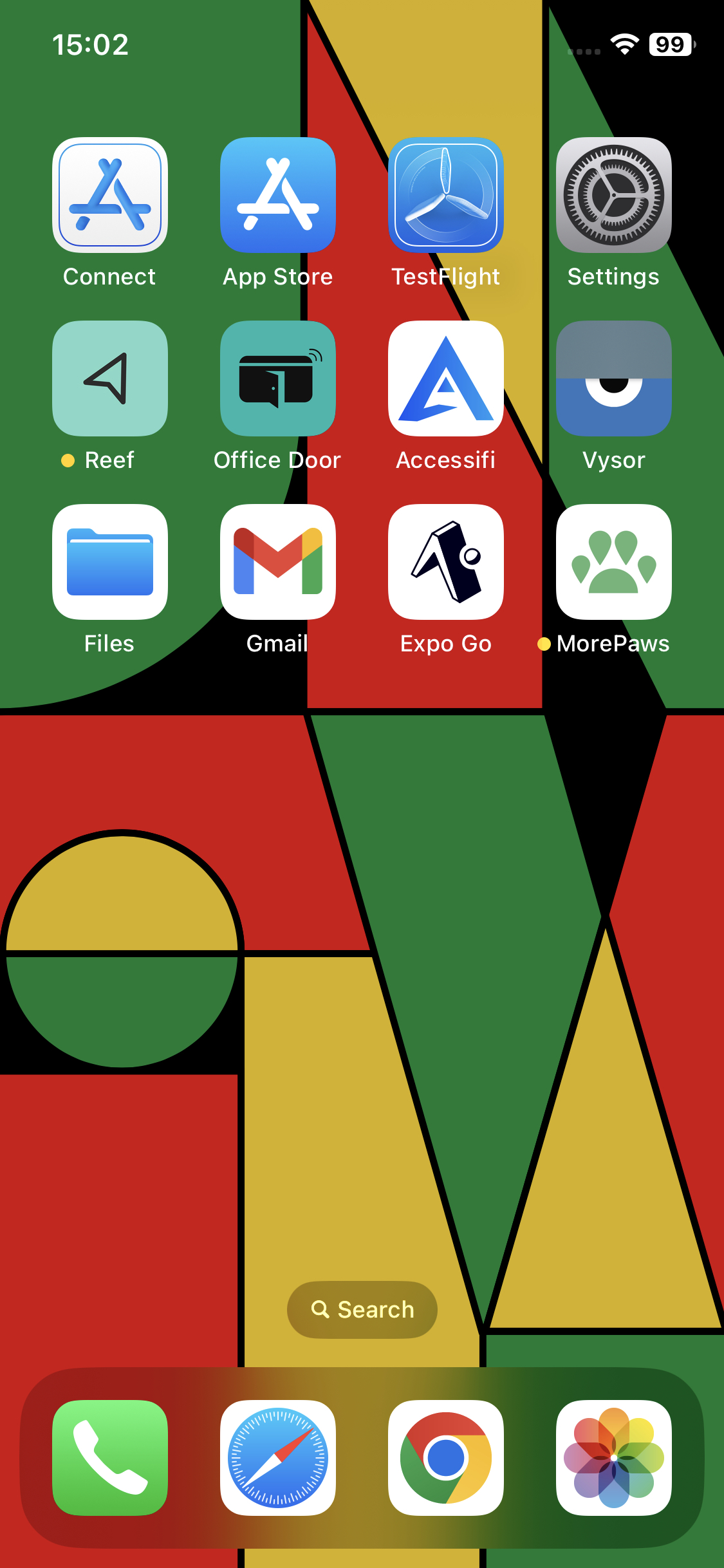Open the Photos app in the dock
The width and height of the screenshot is (724, 1568).
(x=614, y=1458)
